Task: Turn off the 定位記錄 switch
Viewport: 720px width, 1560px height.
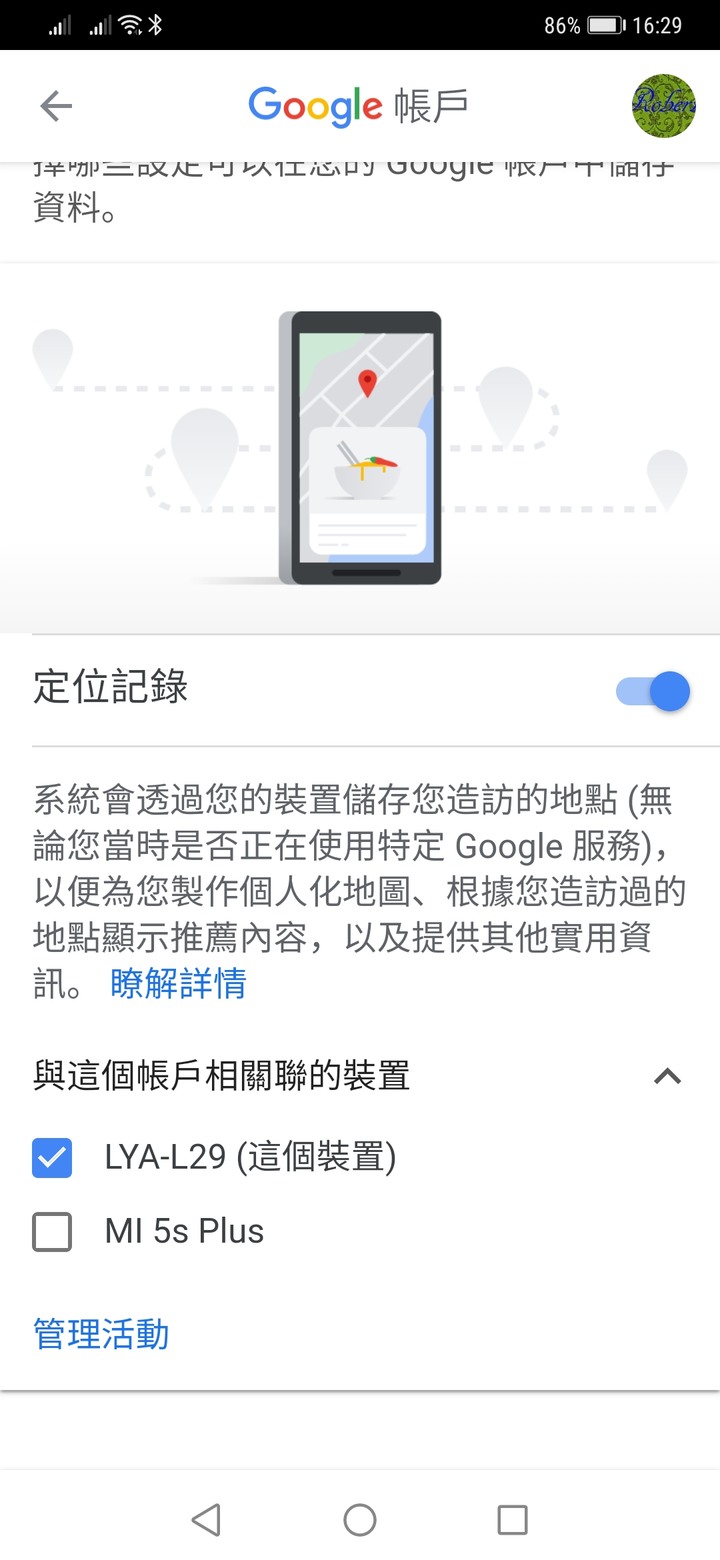Action: tap(654, 691)
